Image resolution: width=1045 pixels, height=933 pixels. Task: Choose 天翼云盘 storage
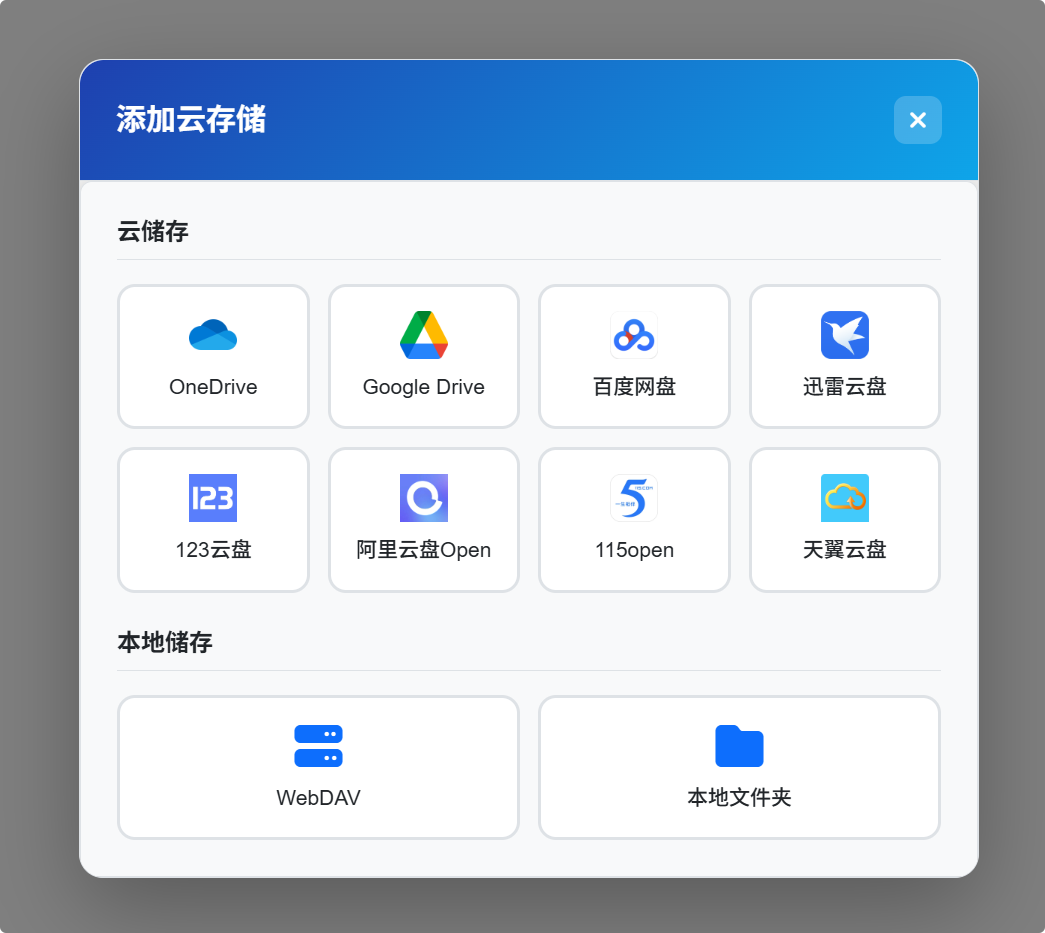pos(845,519)
